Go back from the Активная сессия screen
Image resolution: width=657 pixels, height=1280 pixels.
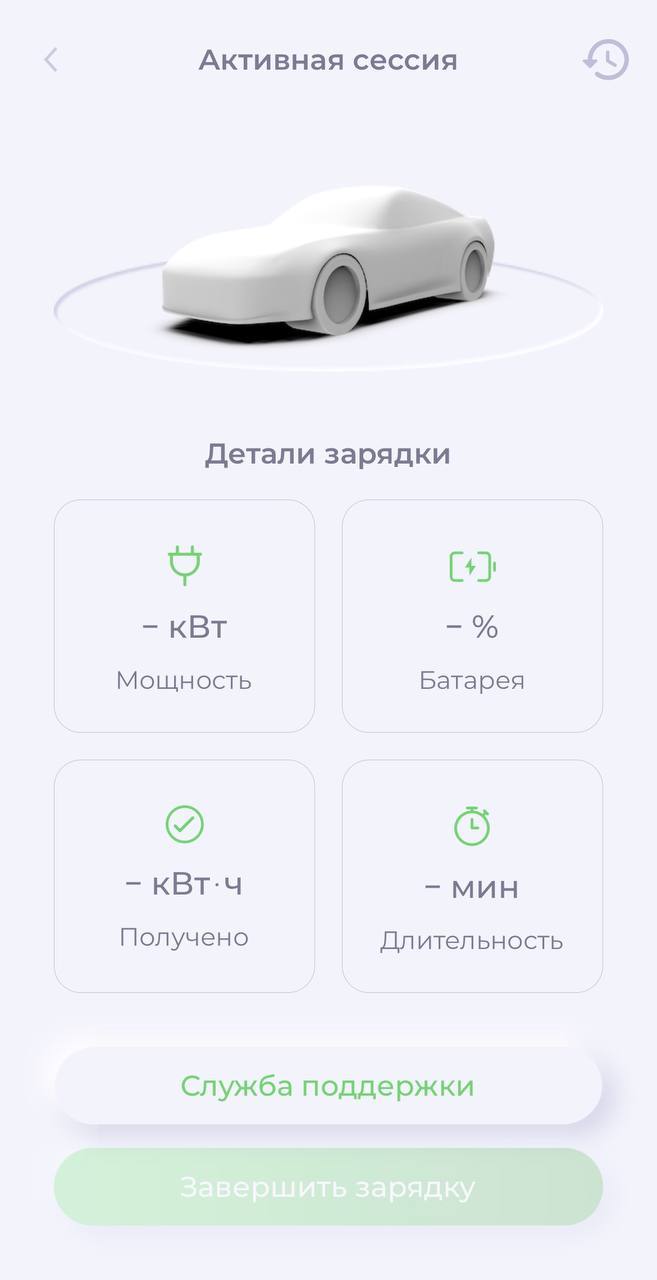point(51,60)
